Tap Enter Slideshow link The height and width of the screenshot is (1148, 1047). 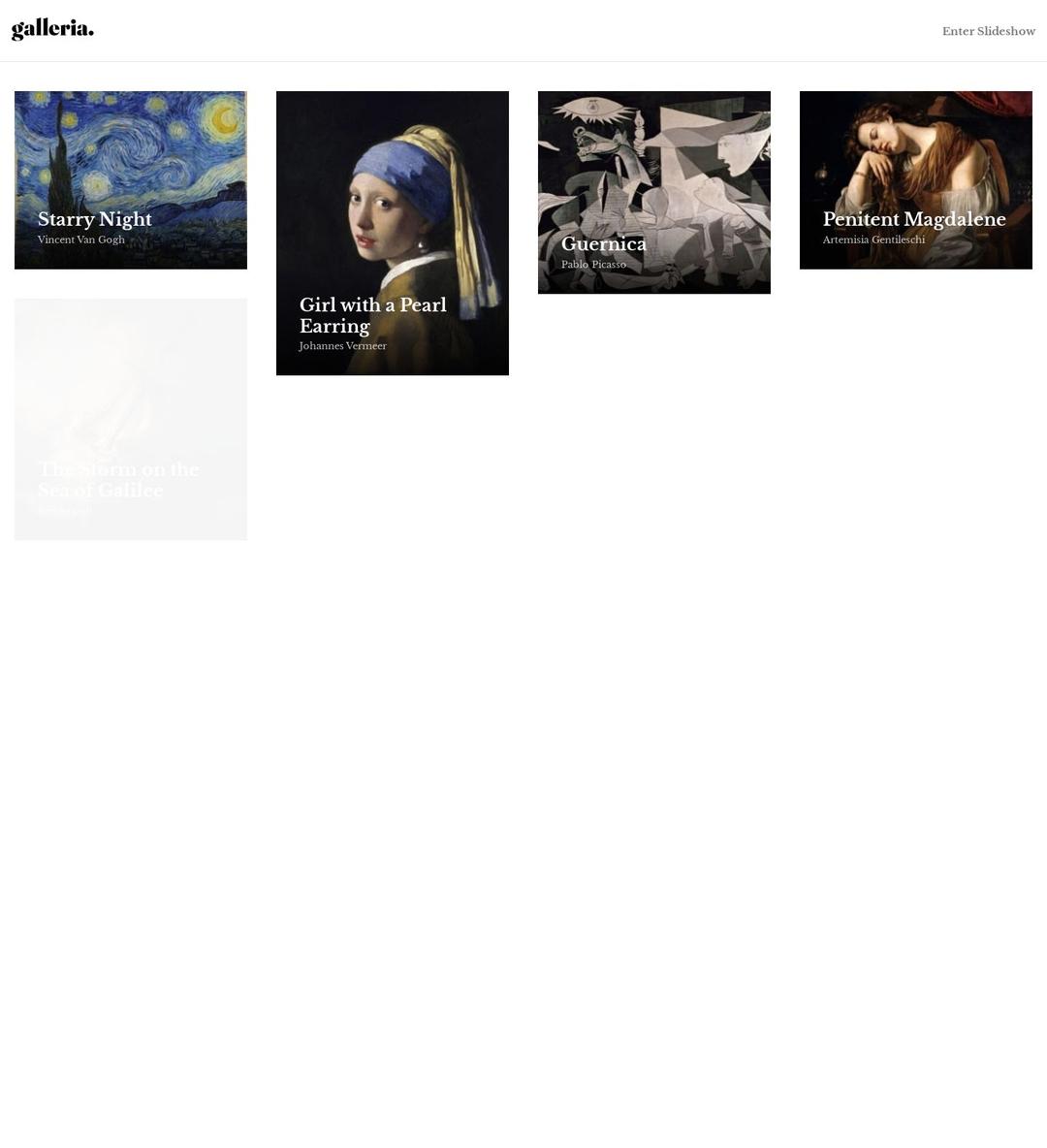[988, 31]
